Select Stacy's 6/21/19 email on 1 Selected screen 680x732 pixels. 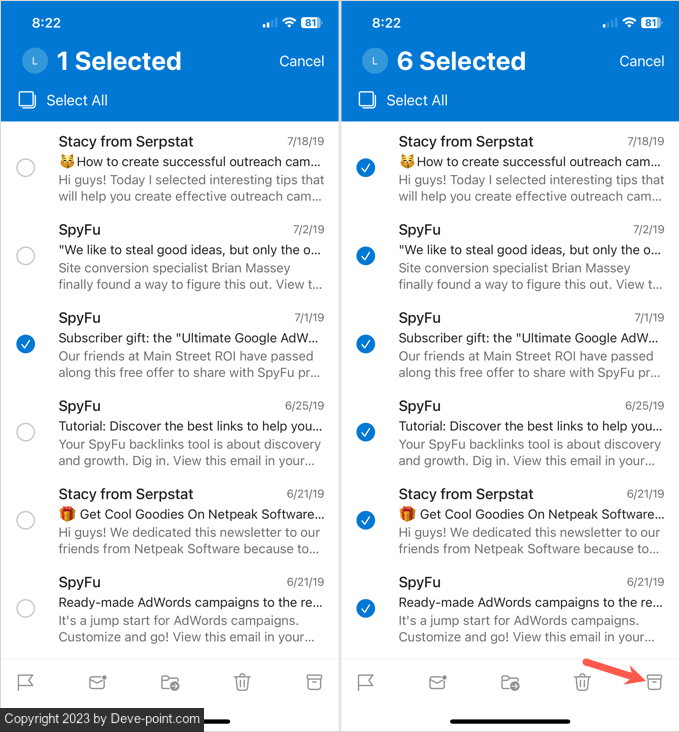coord(26,520)
